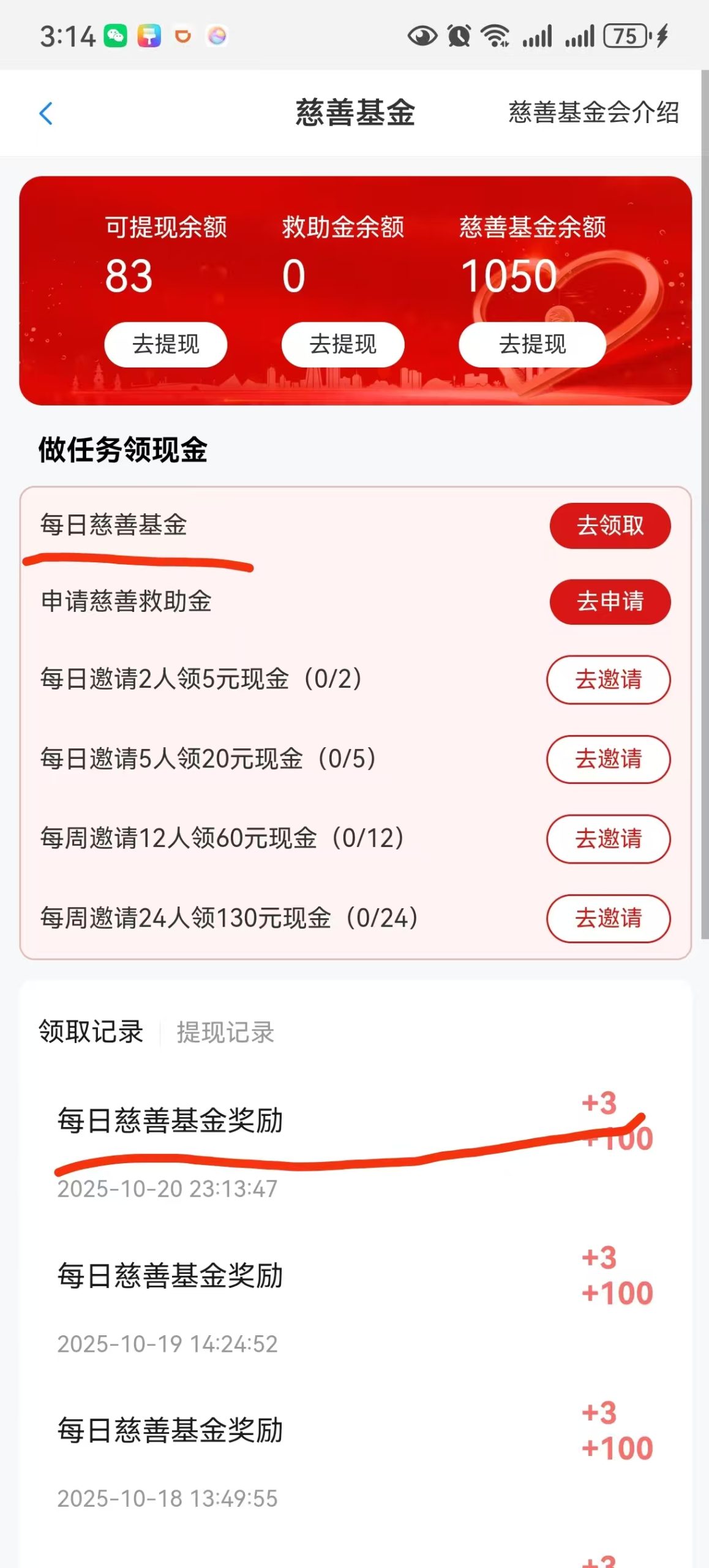
Task: Tap 去邀请 for 每日邀请2人领5元 task
Action: [607, 680]
